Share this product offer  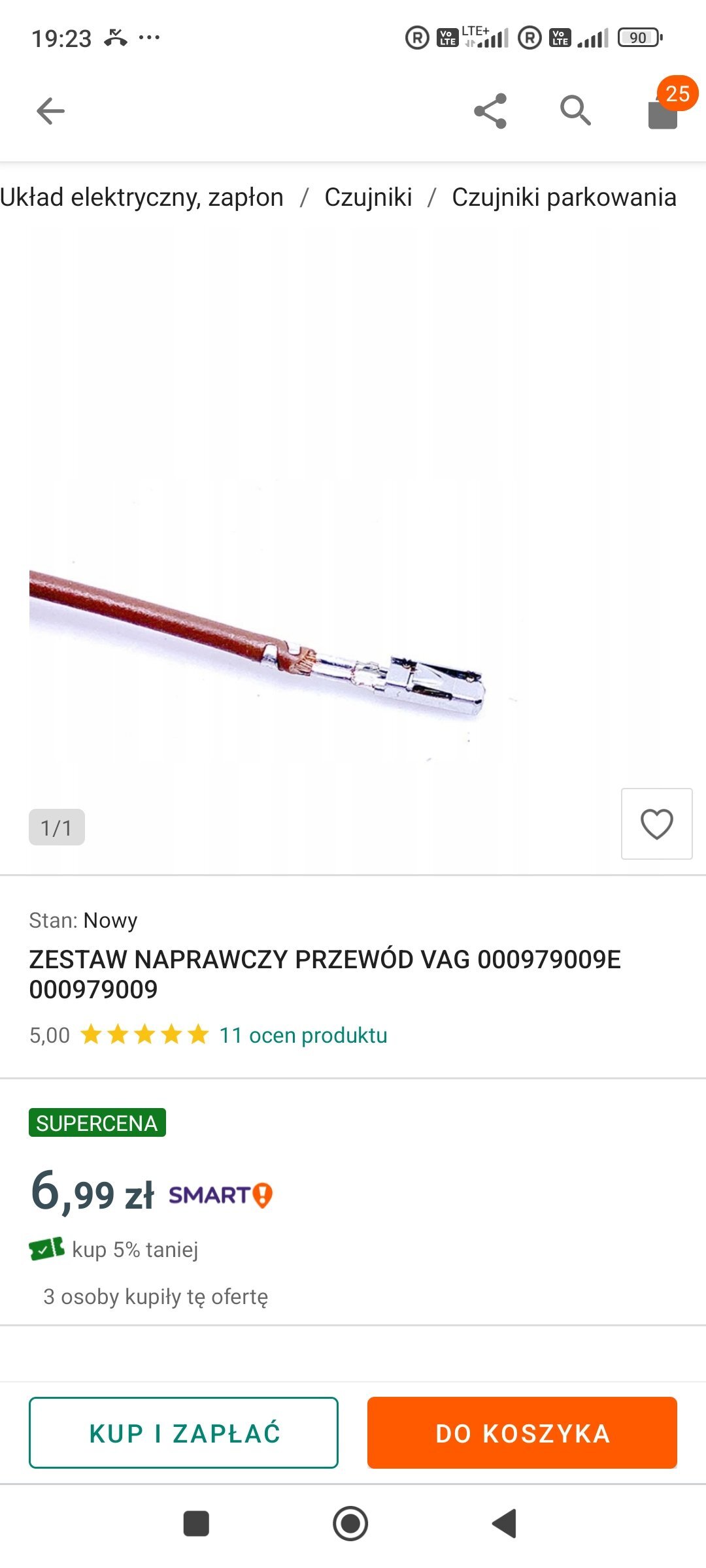tap(490, 111)
